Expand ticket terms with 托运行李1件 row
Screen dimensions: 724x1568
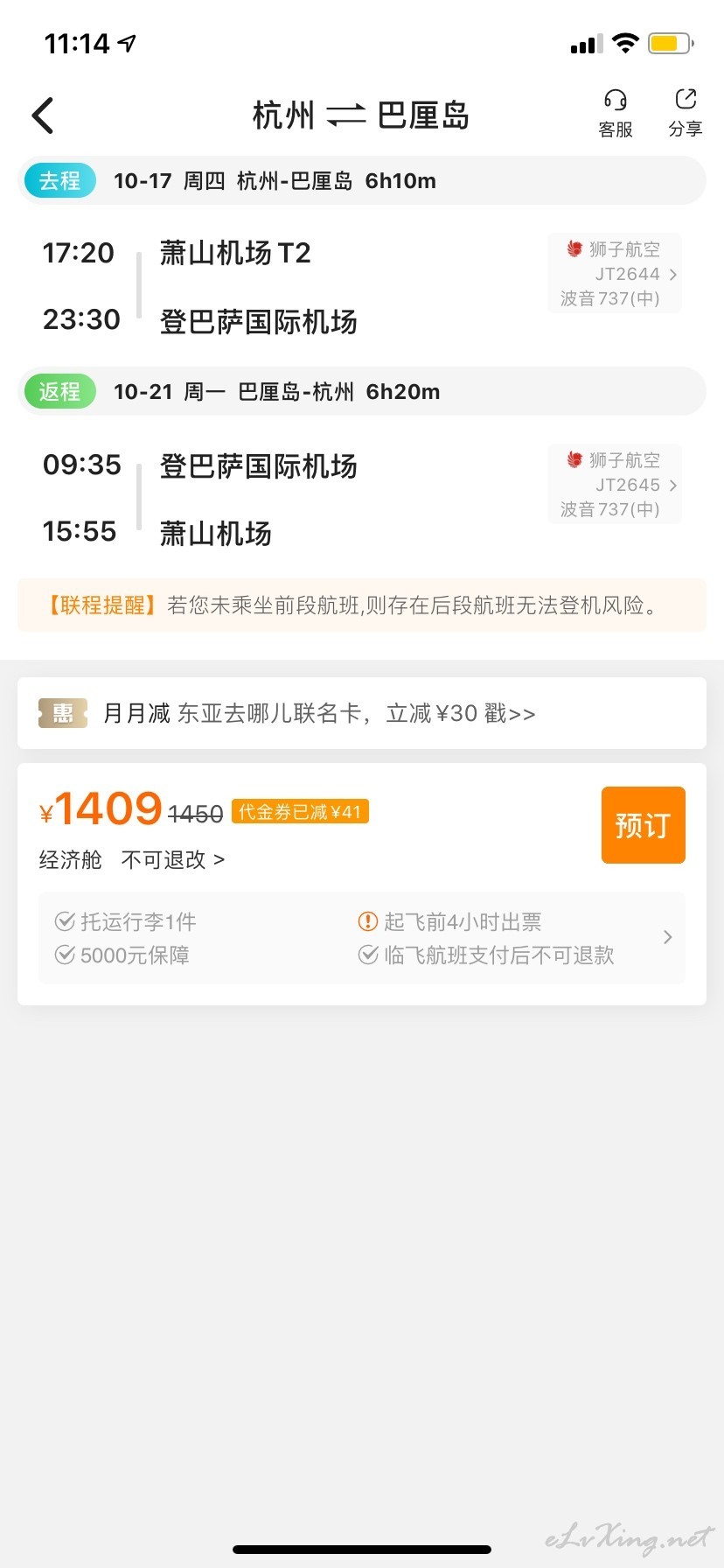click(362, 938)
